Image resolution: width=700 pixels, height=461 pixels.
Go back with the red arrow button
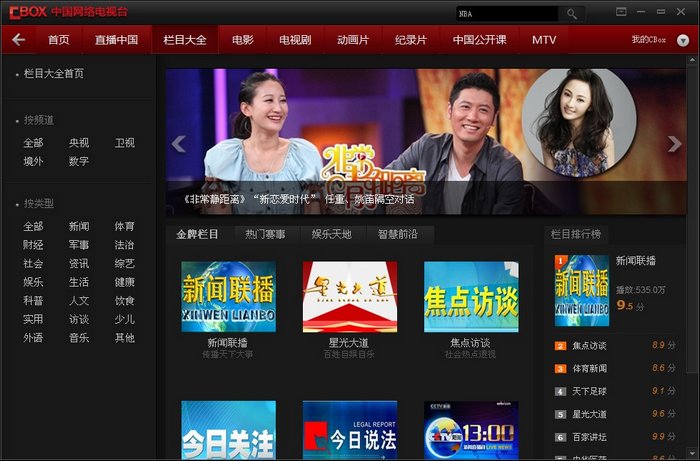18,40
